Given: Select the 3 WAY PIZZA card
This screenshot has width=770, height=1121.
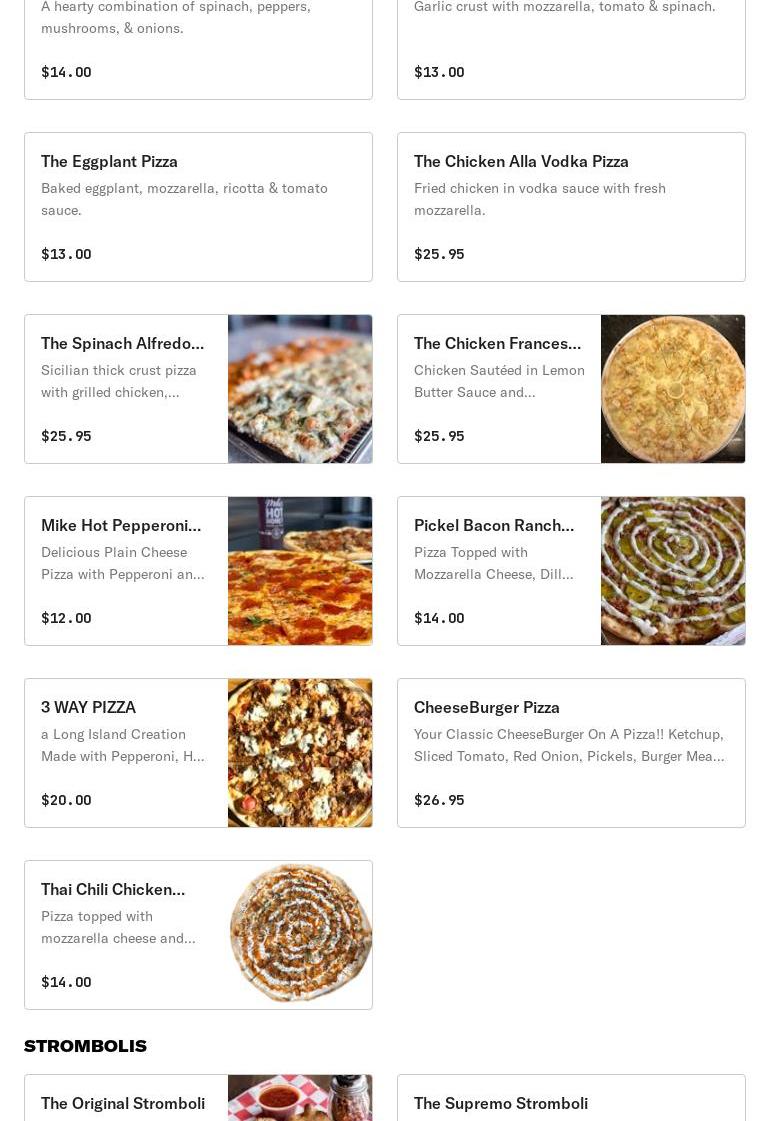Looking at the screenshot, I should [x=198, y=753].
